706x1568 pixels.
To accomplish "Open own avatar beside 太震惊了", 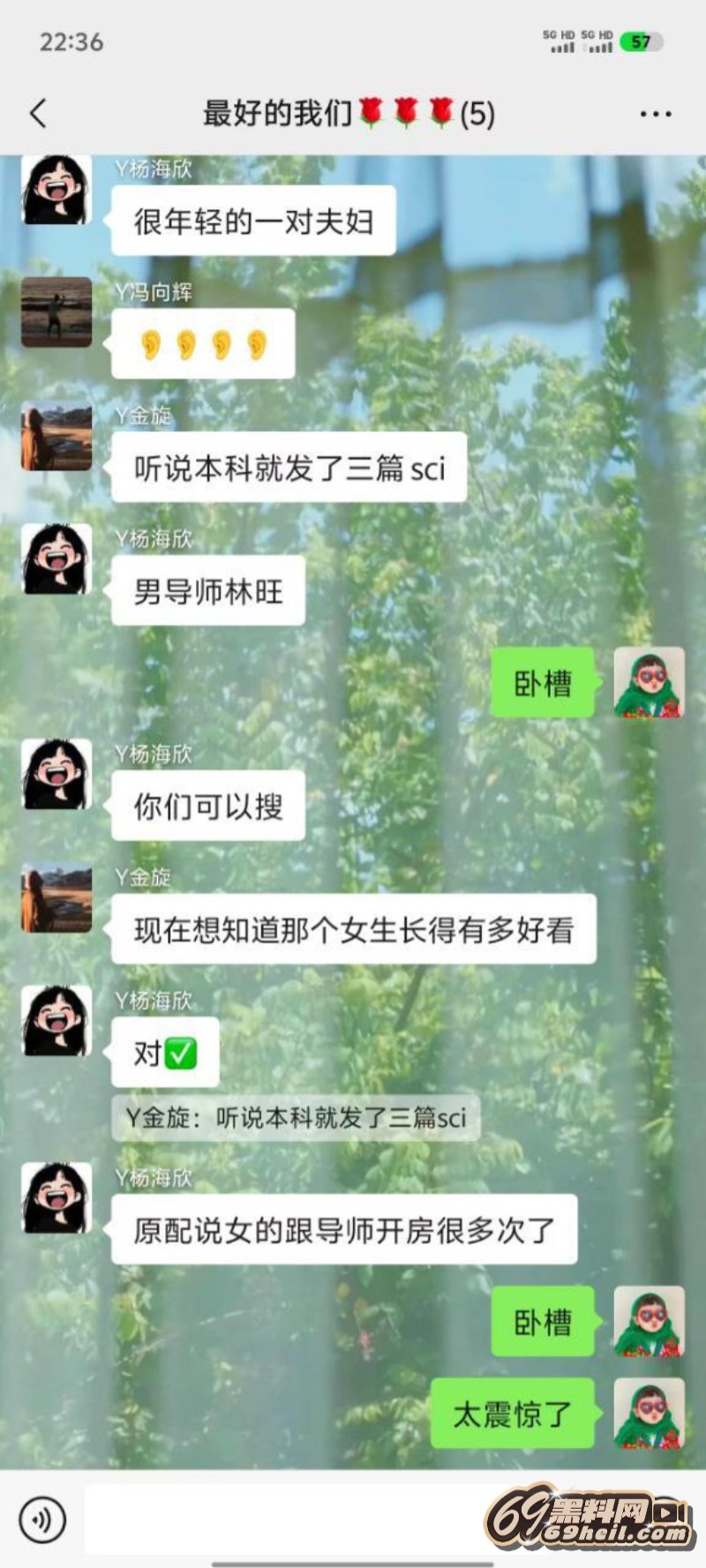I will click(x=649, y=1413).
